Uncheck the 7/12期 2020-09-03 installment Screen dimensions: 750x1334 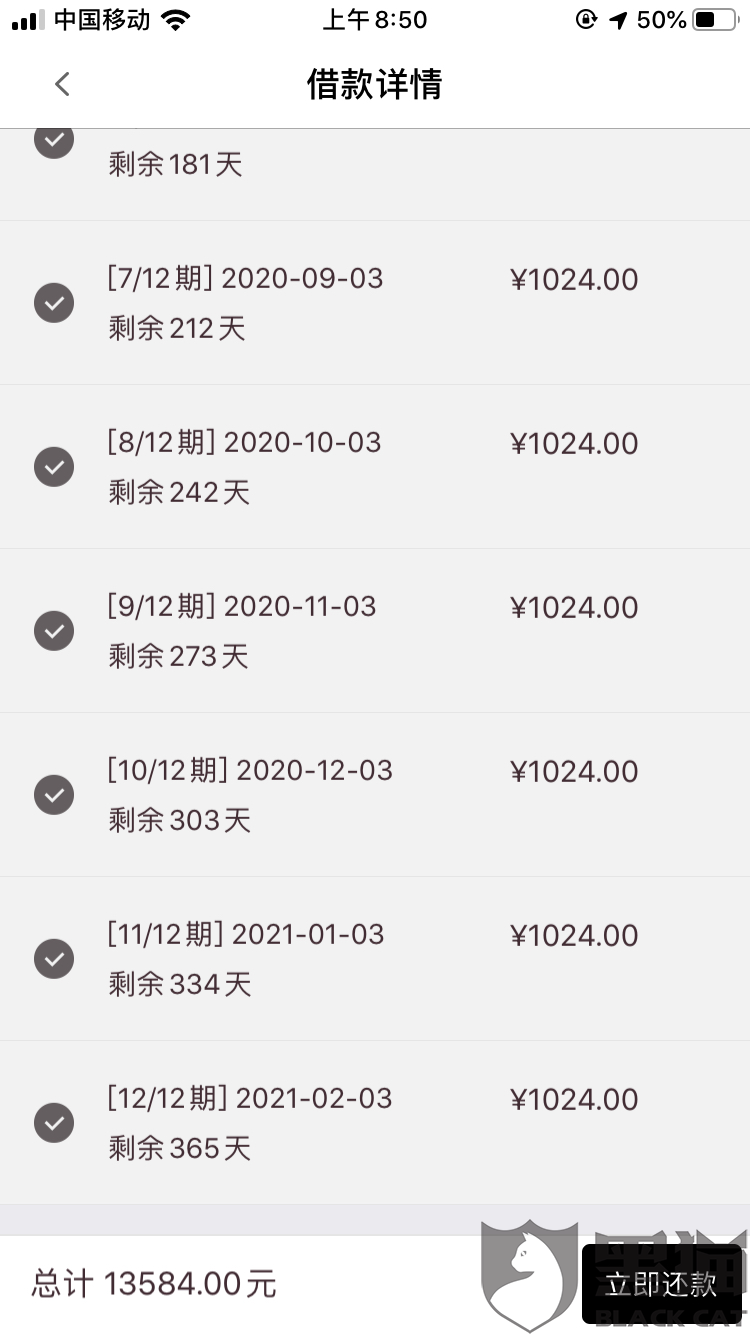[x=54, y=303]
